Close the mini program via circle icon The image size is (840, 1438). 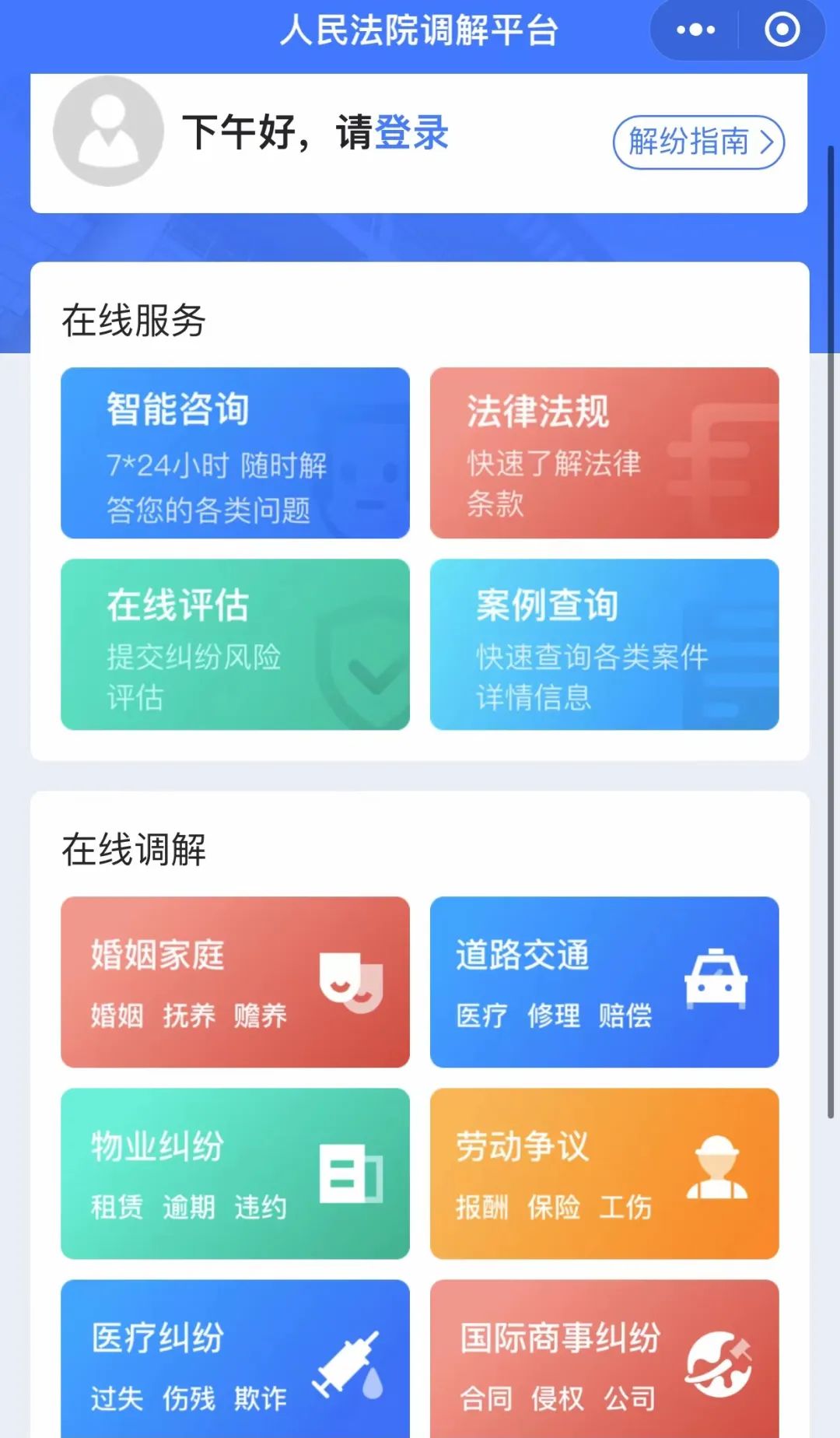[782, 30]
